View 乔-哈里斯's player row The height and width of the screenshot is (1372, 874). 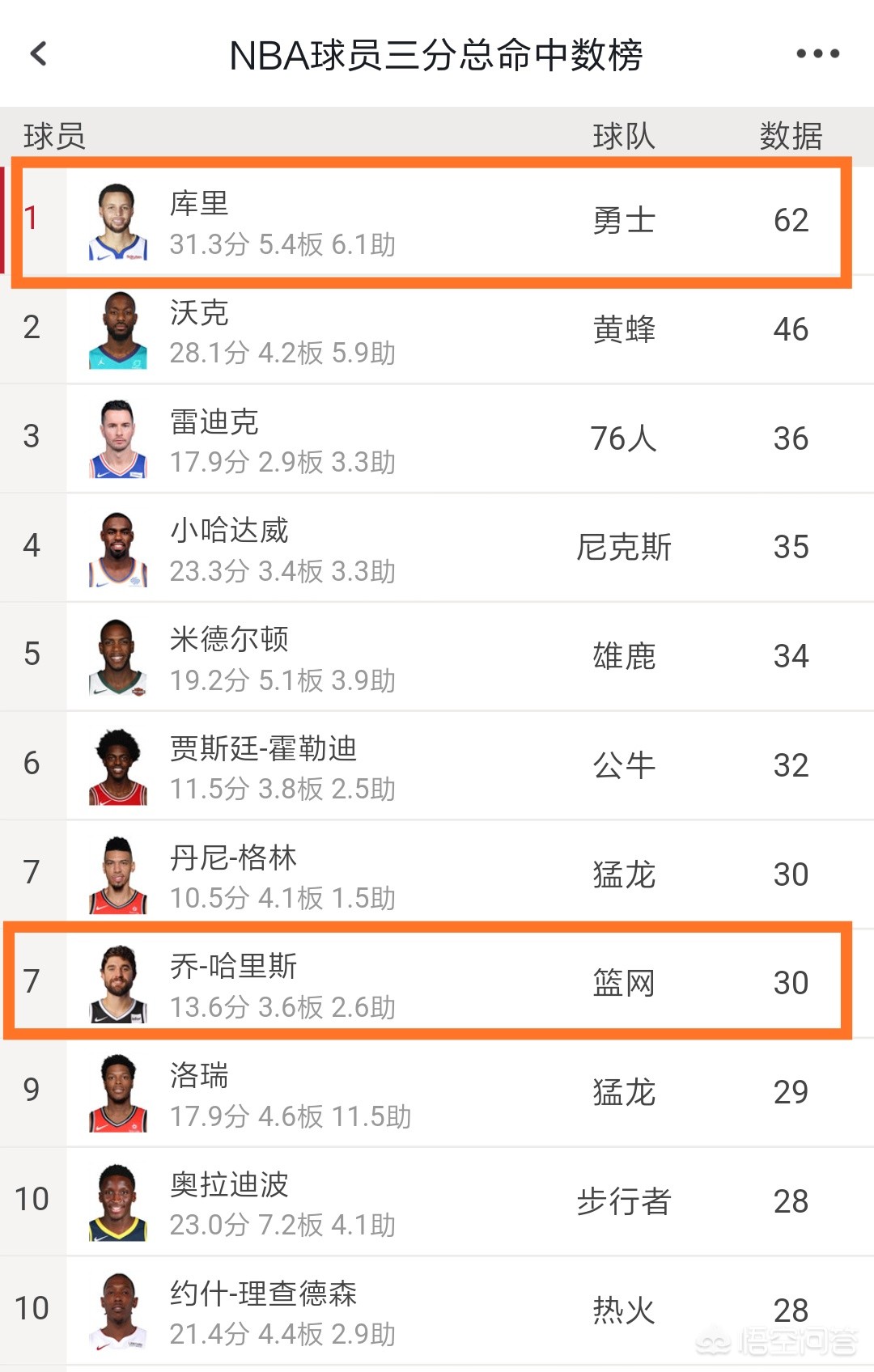tap(437, 983)
